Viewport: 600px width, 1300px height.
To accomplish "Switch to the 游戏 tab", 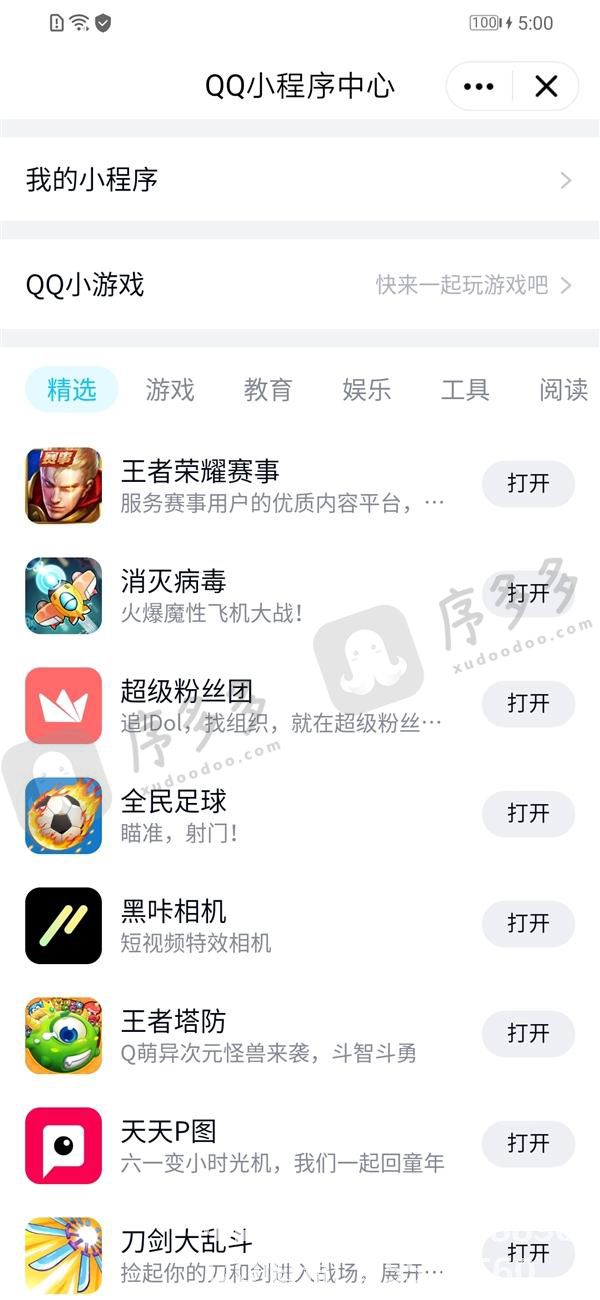I will pos(170,390).
